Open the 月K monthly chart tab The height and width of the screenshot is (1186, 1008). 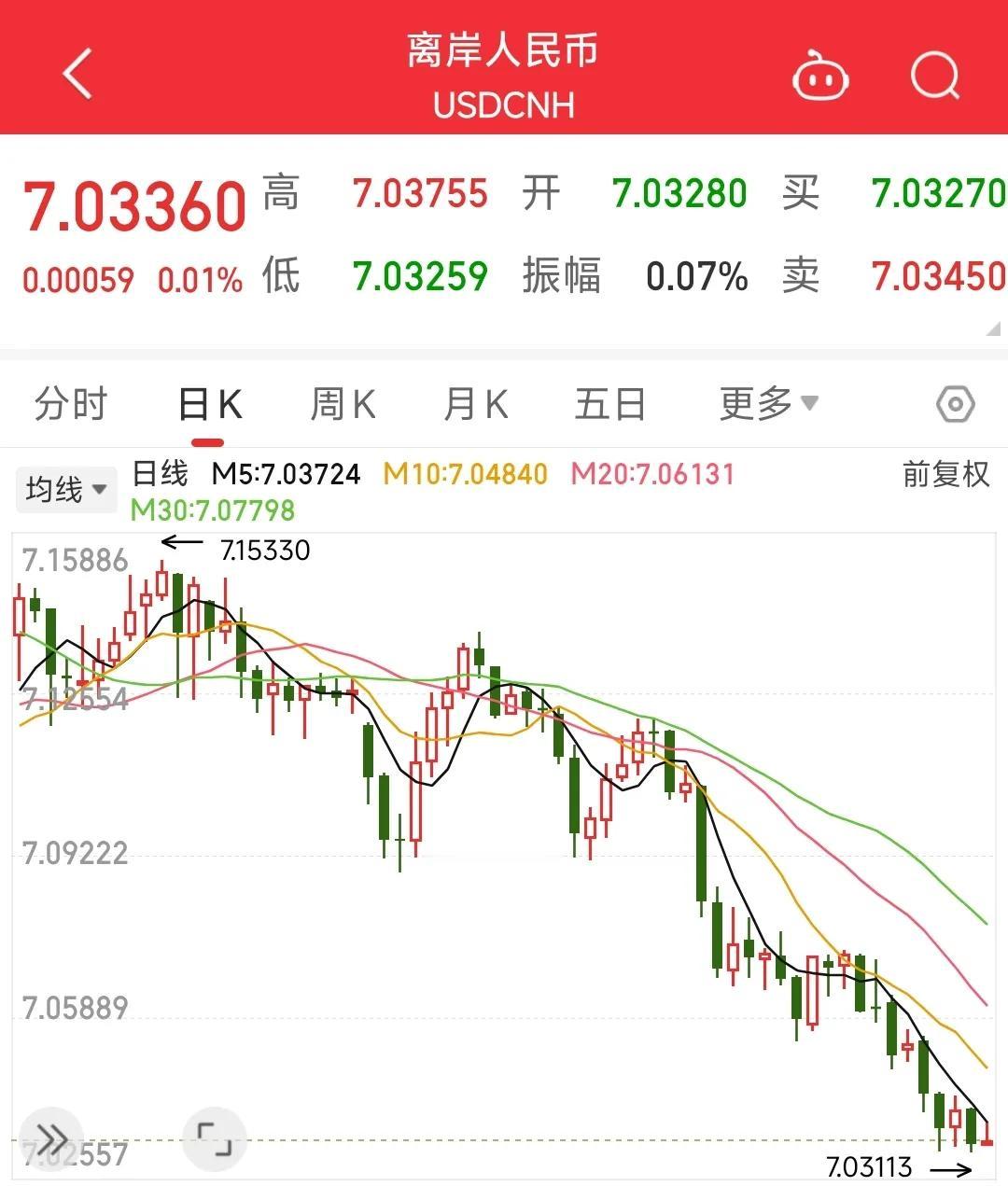(x=474, y=403)
